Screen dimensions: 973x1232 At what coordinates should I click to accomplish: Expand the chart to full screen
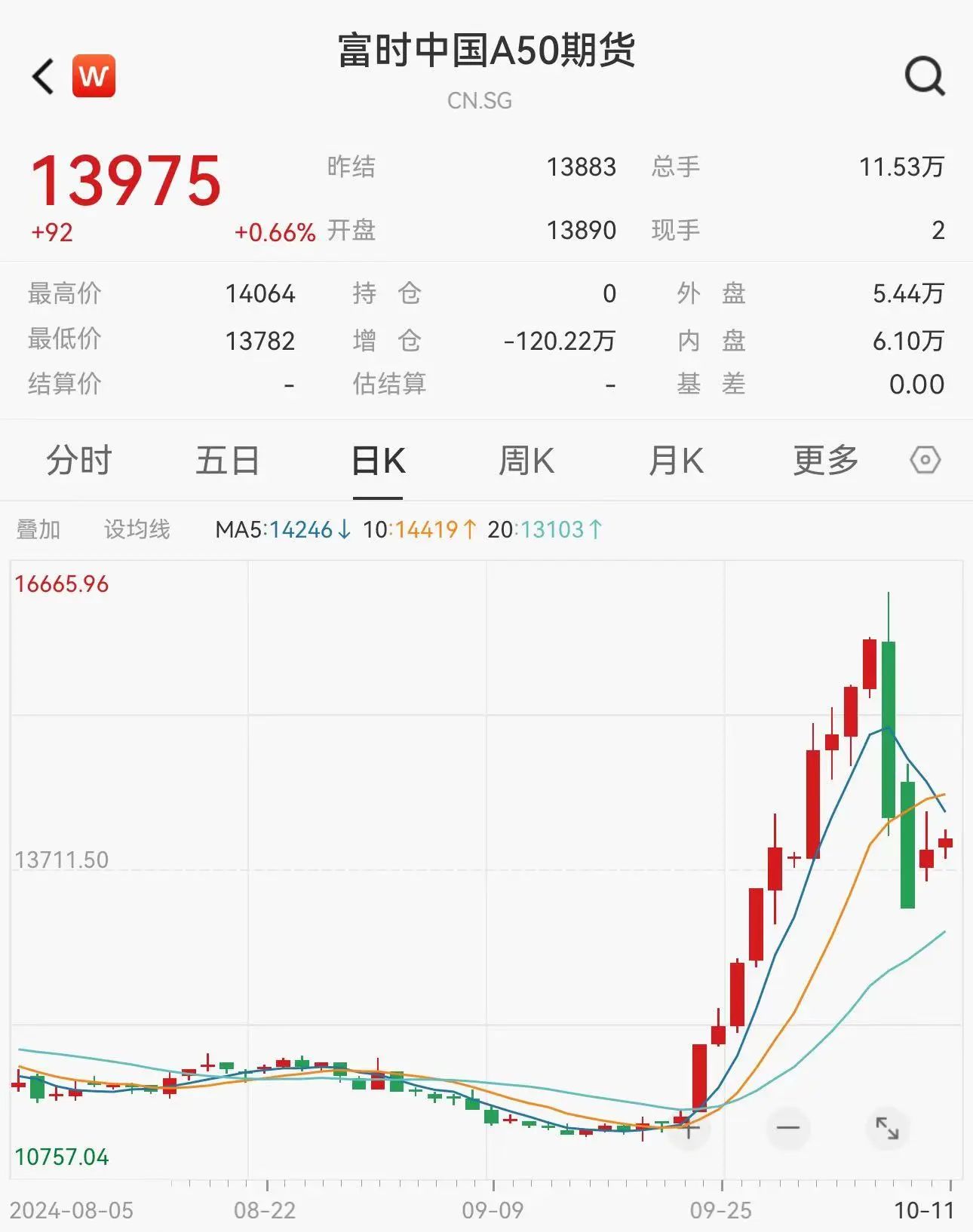click(x=887, y=1129)
